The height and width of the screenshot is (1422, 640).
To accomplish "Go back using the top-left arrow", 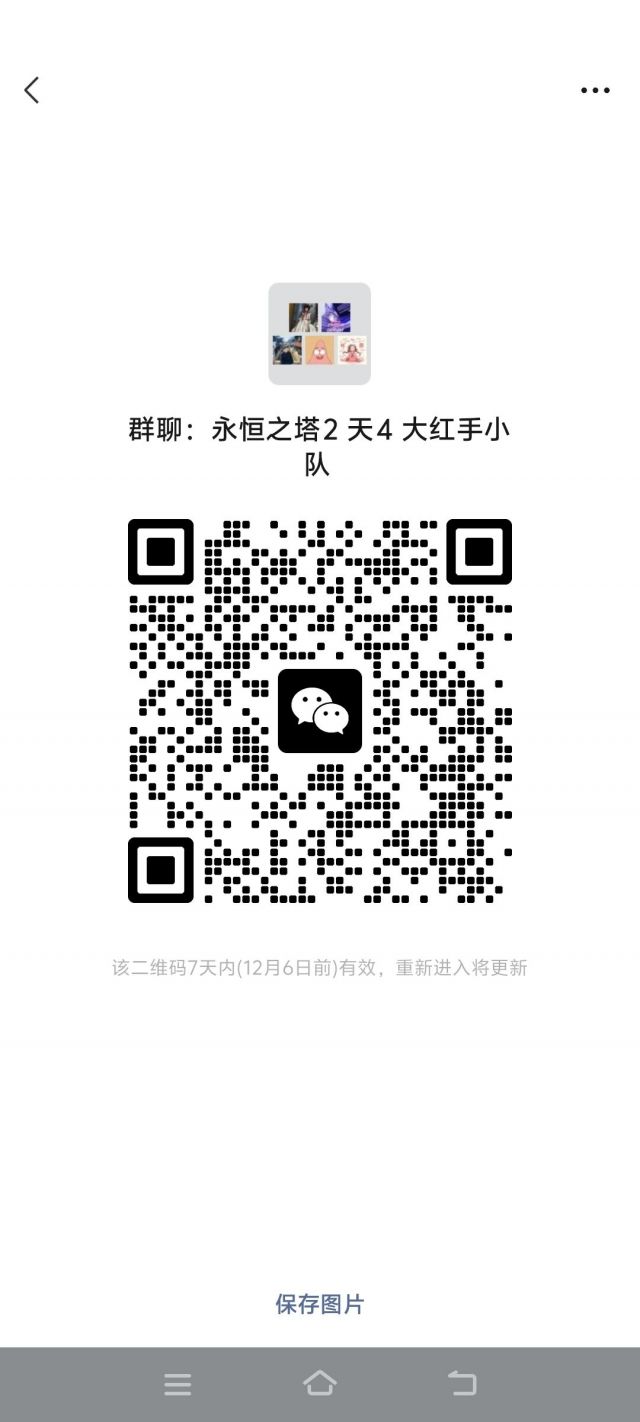I will pyautogui.click(x=32, y=90).
